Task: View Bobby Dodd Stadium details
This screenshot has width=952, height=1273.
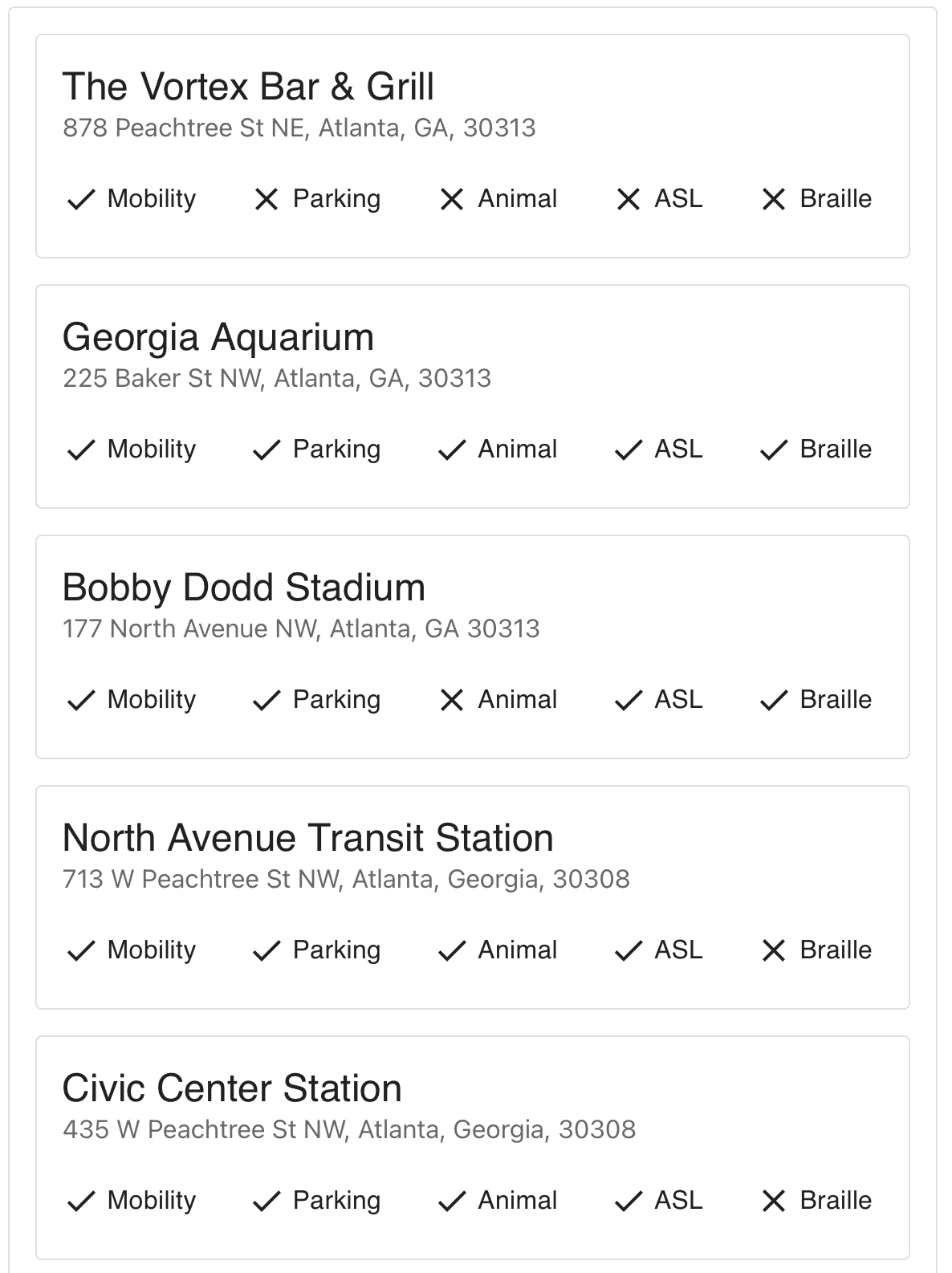Action: coord(244,588)
